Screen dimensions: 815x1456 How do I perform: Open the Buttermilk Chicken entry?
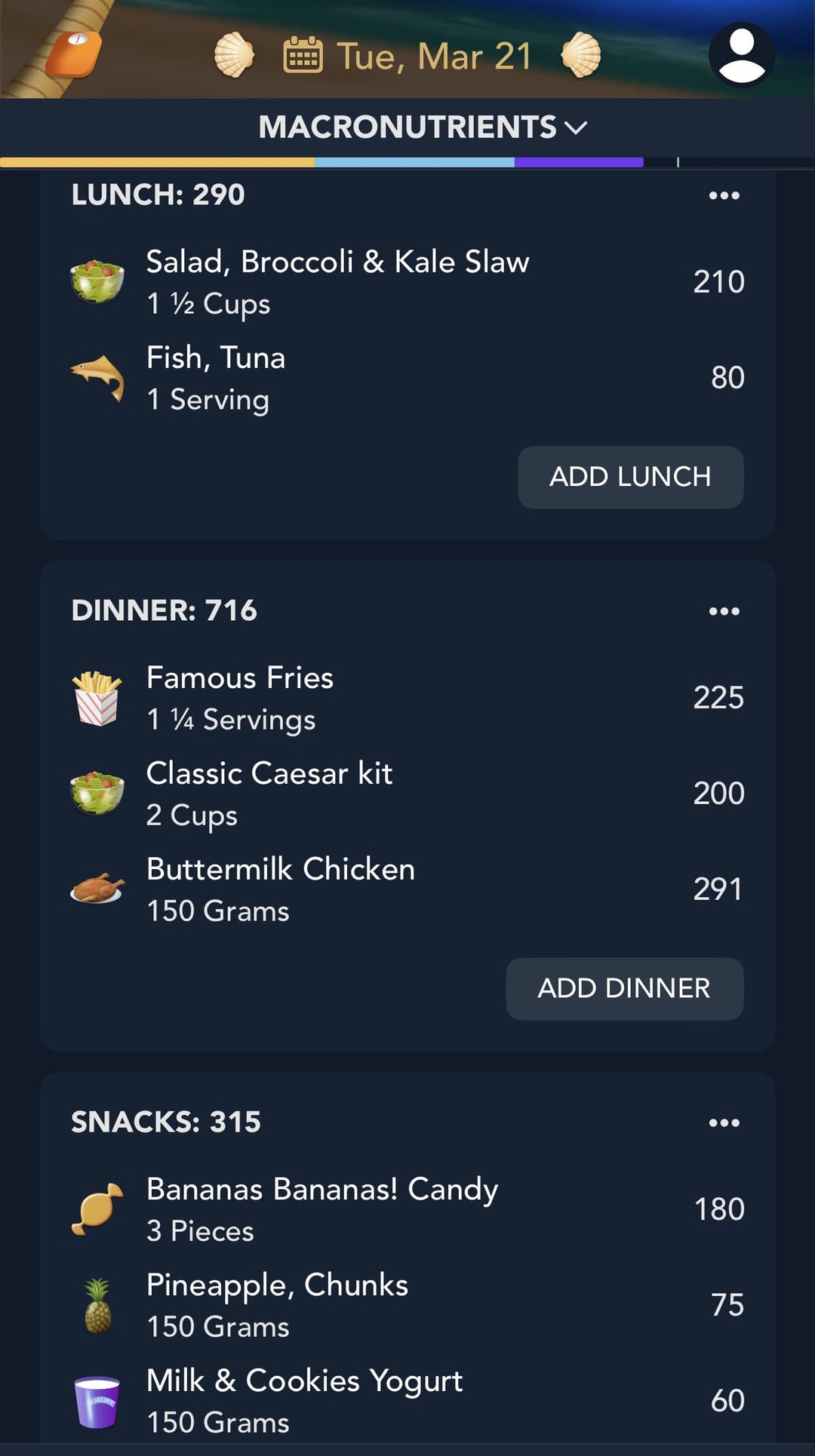(407, 889)
